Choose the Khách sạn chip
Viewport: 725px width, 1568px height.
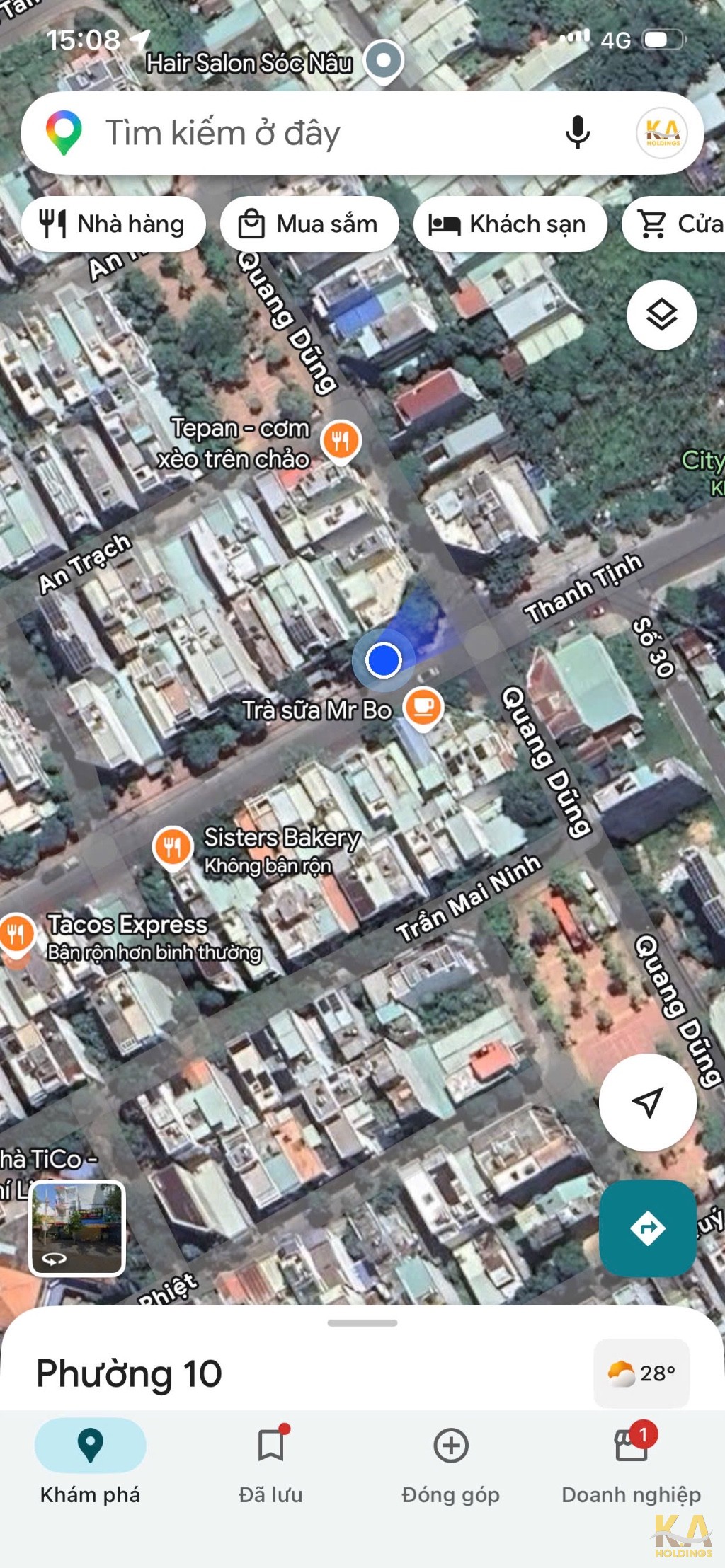point(510,224)
